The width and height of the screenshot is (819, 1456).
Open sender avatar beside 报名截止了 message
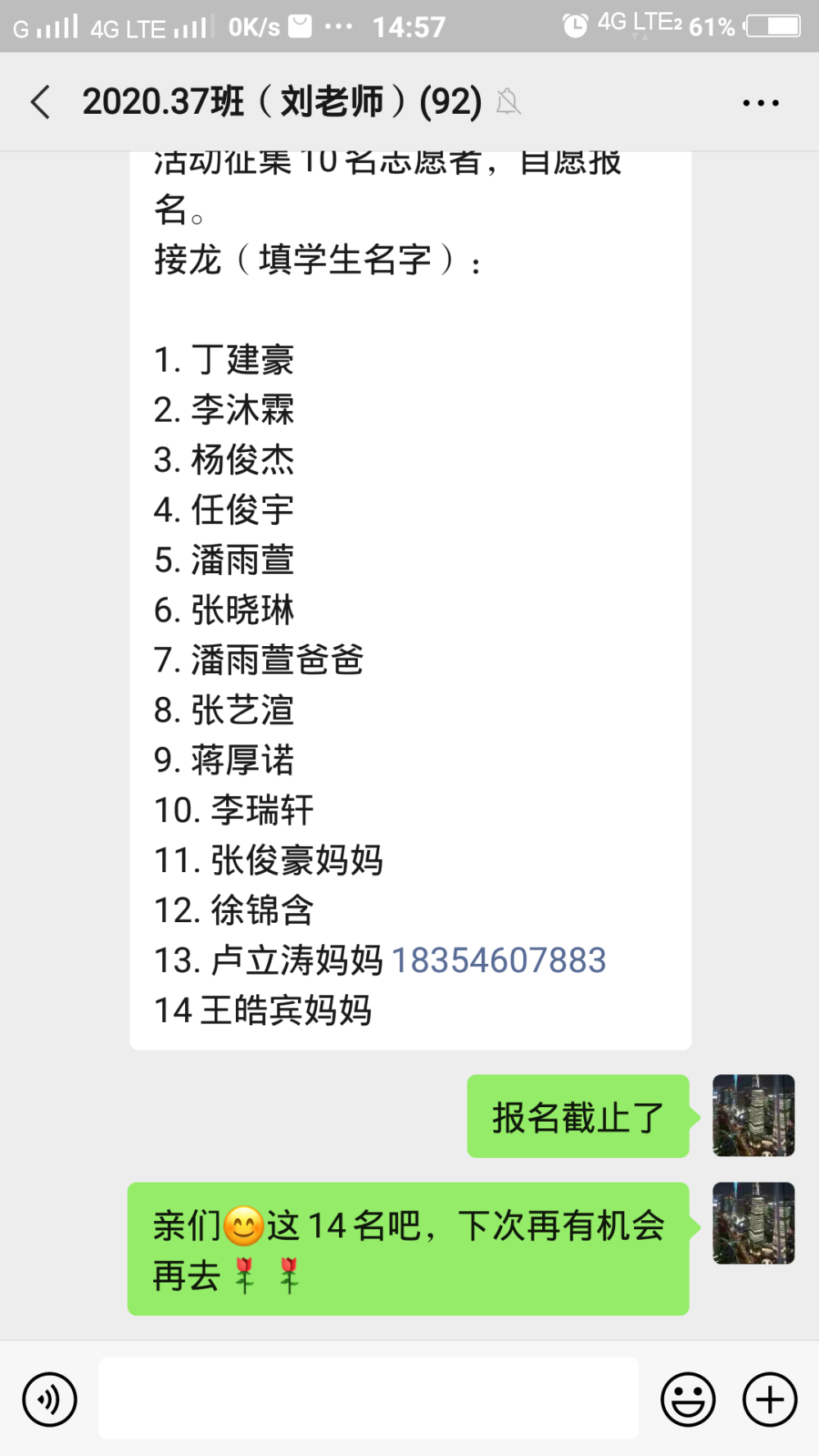point(753,1115)
